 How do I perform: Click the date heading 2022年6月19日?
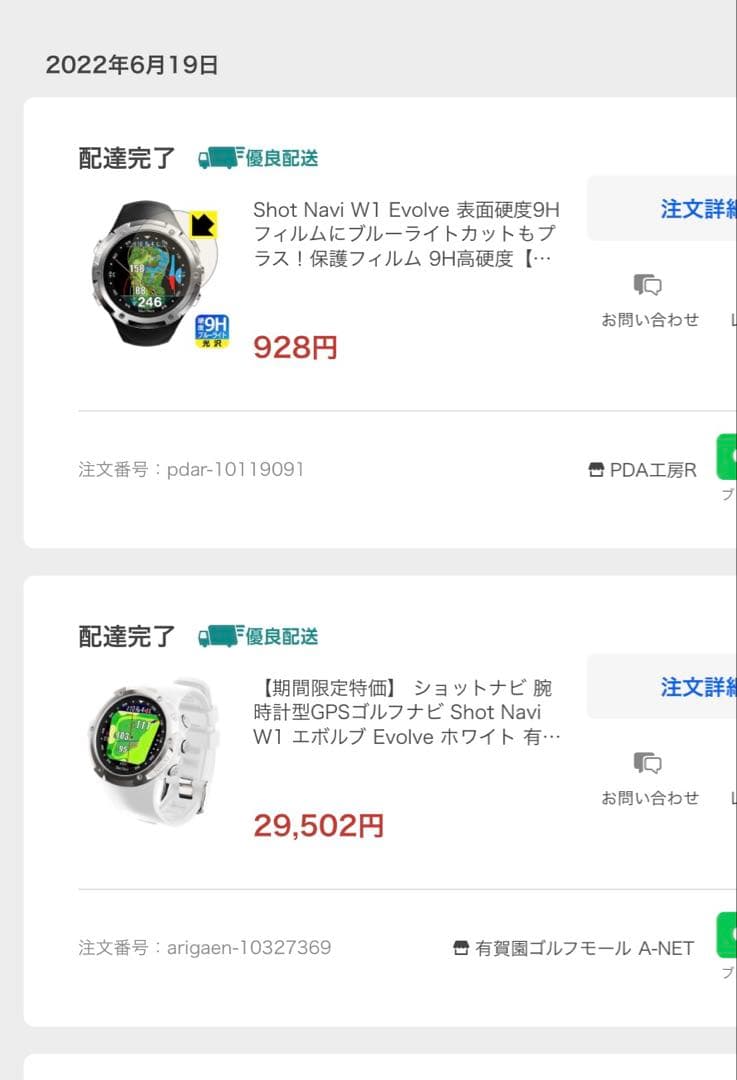tap(133, 64)
